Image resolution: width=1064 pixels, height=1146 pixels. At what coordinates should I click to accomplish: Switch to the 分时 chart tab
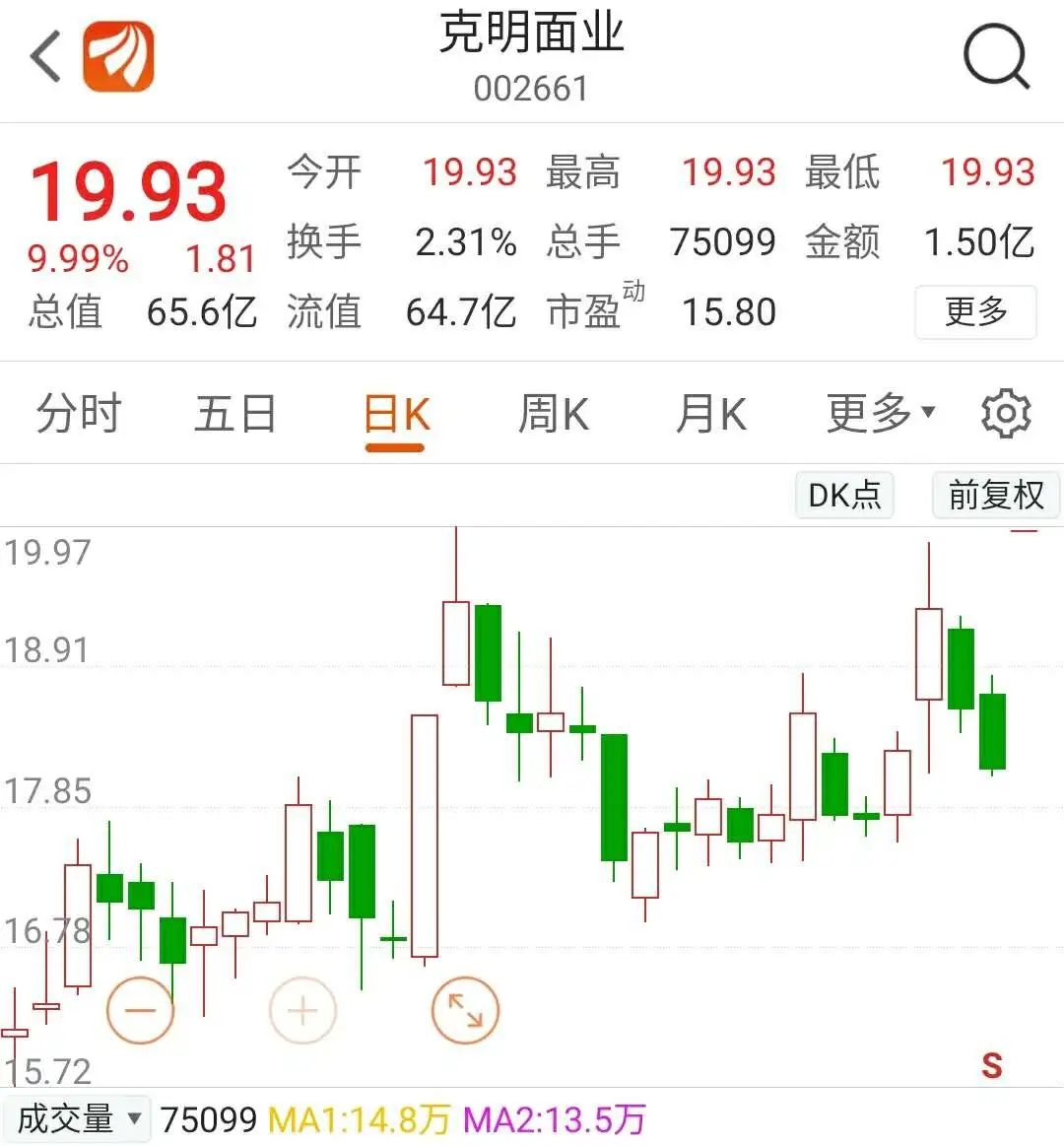[79, 414]
